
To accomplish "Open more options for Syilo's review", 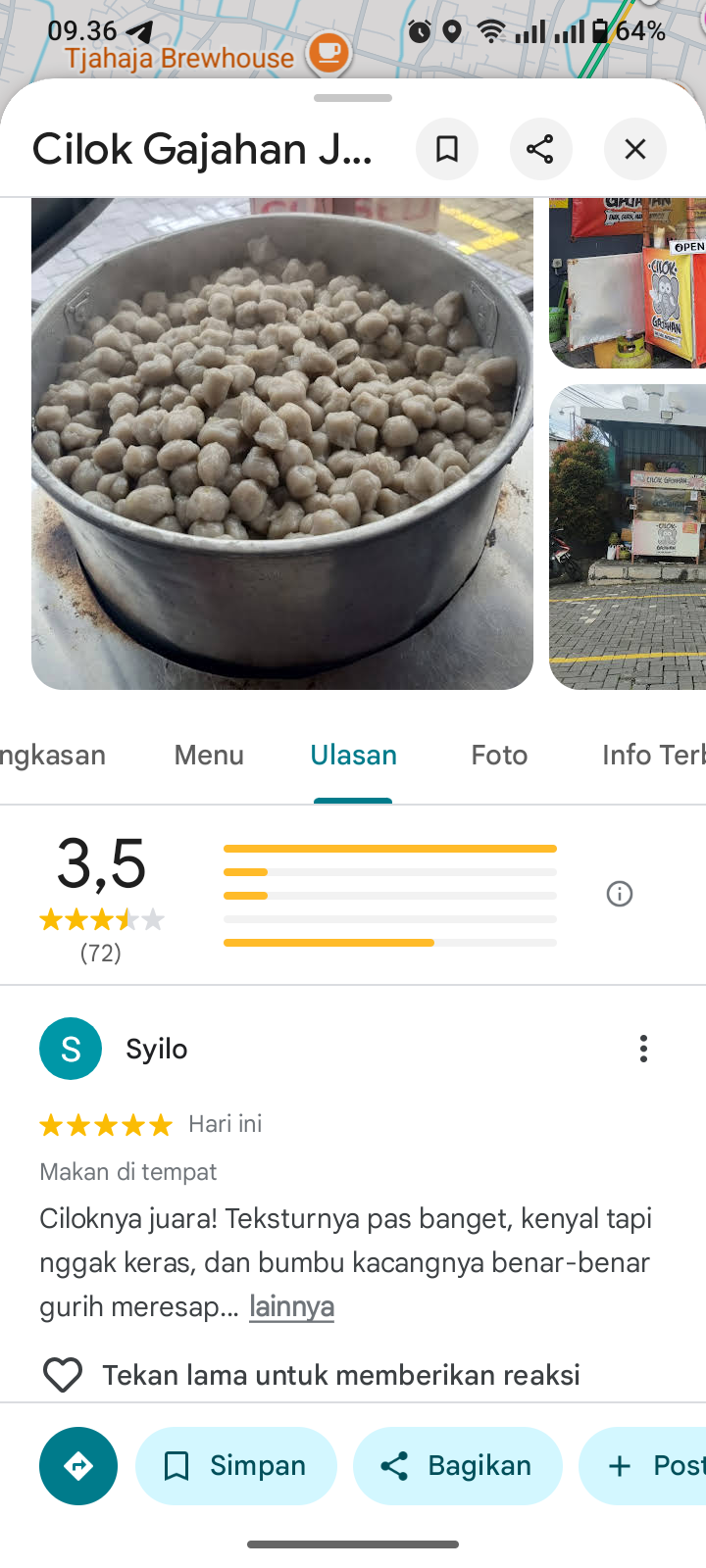I will point(643,1049).
